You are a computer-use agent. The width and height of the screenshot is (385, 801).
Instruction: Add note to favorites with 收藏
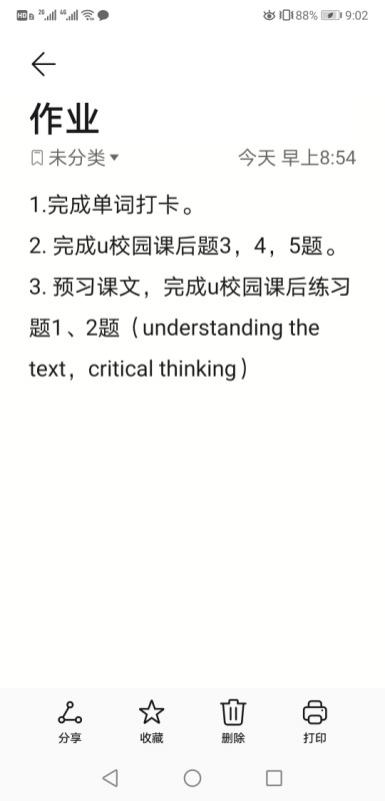coord(152,722)
